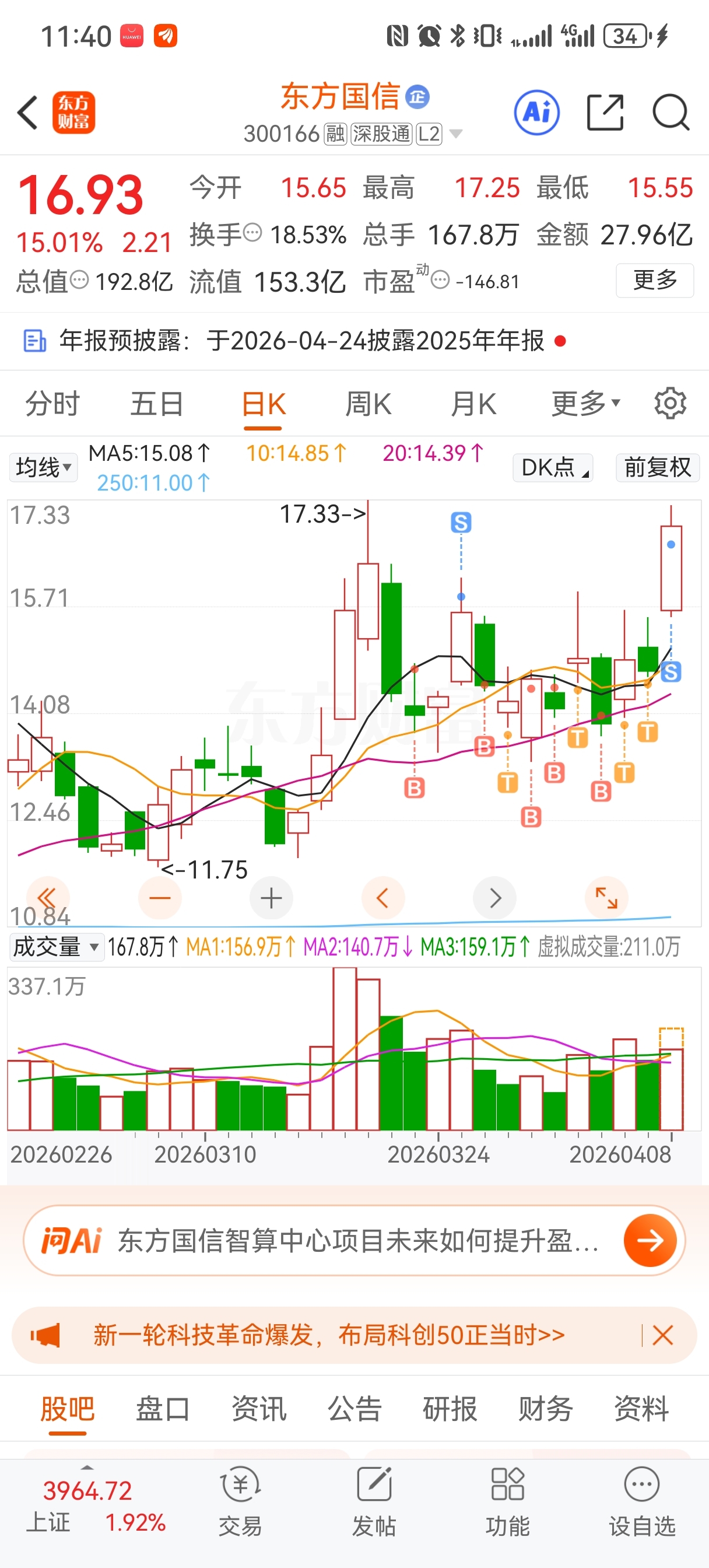The image size is (709, 1568).
Task: Switch to the 公告 tab
Action: [x=354, y=1408]
